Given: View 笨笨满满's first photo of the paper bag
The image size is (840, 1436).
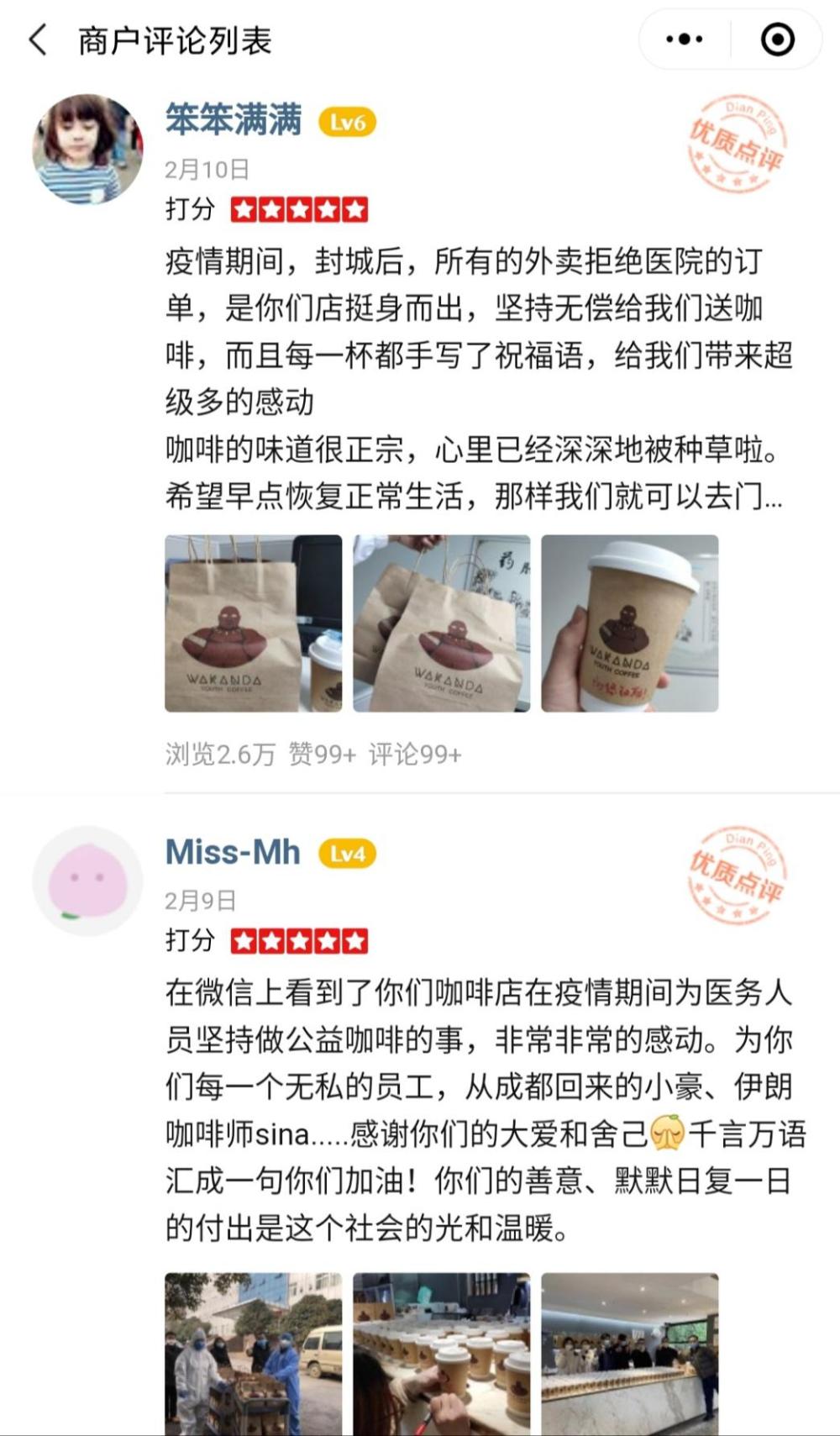Looking at the screenshot, I should click(253, 623).
